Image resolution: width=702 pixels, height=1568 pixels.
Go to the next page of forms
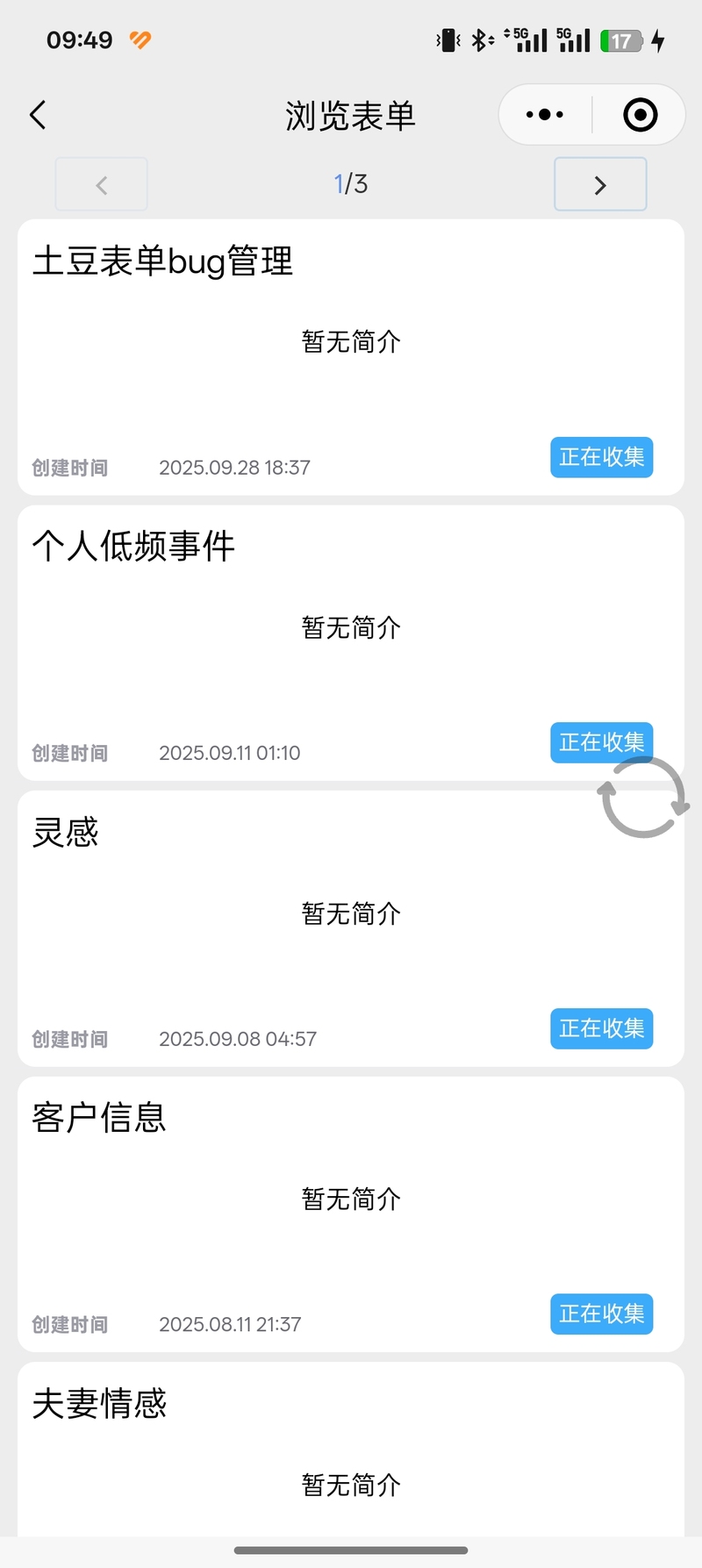[600, 184]
